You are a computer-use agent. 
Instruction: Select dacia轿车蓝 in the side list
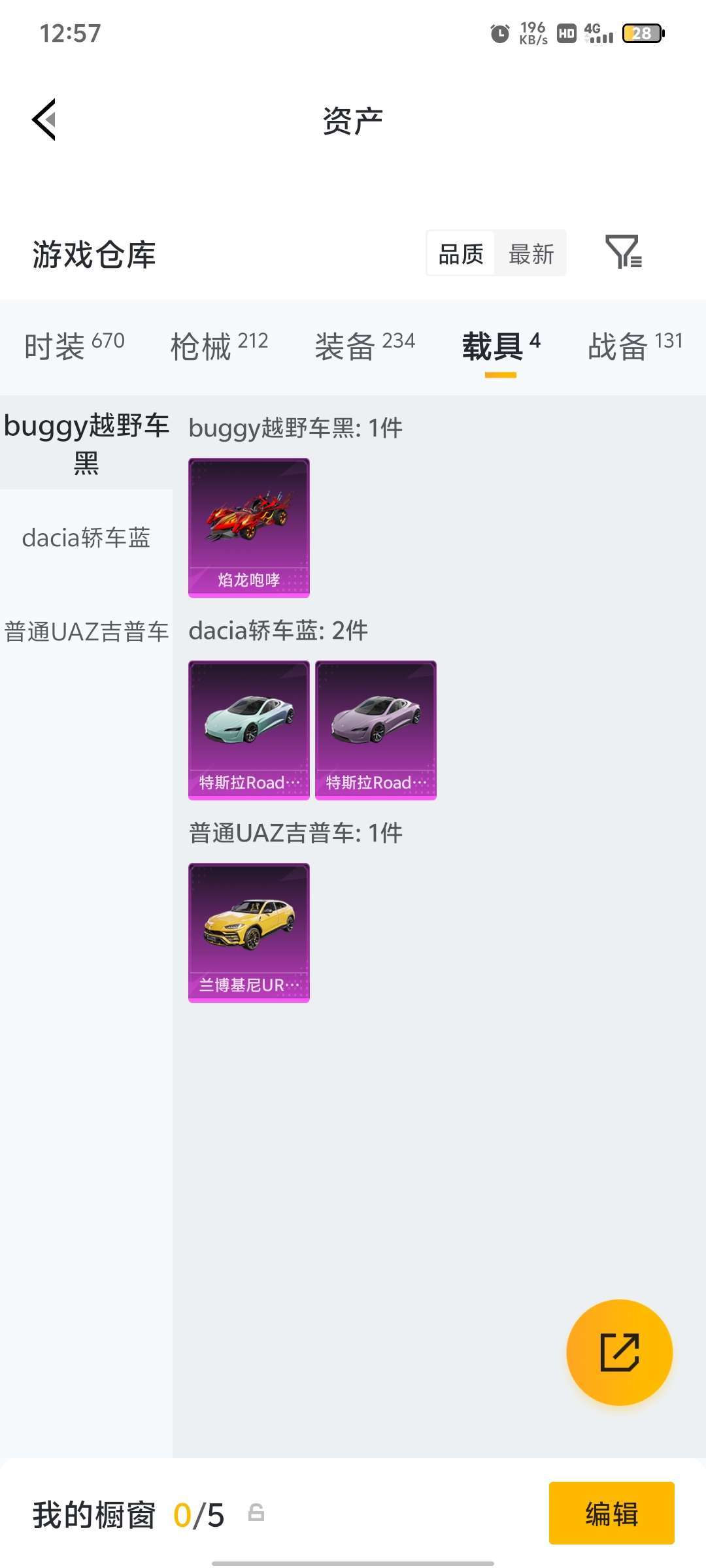pyautogui.click(x=86, y=538)
